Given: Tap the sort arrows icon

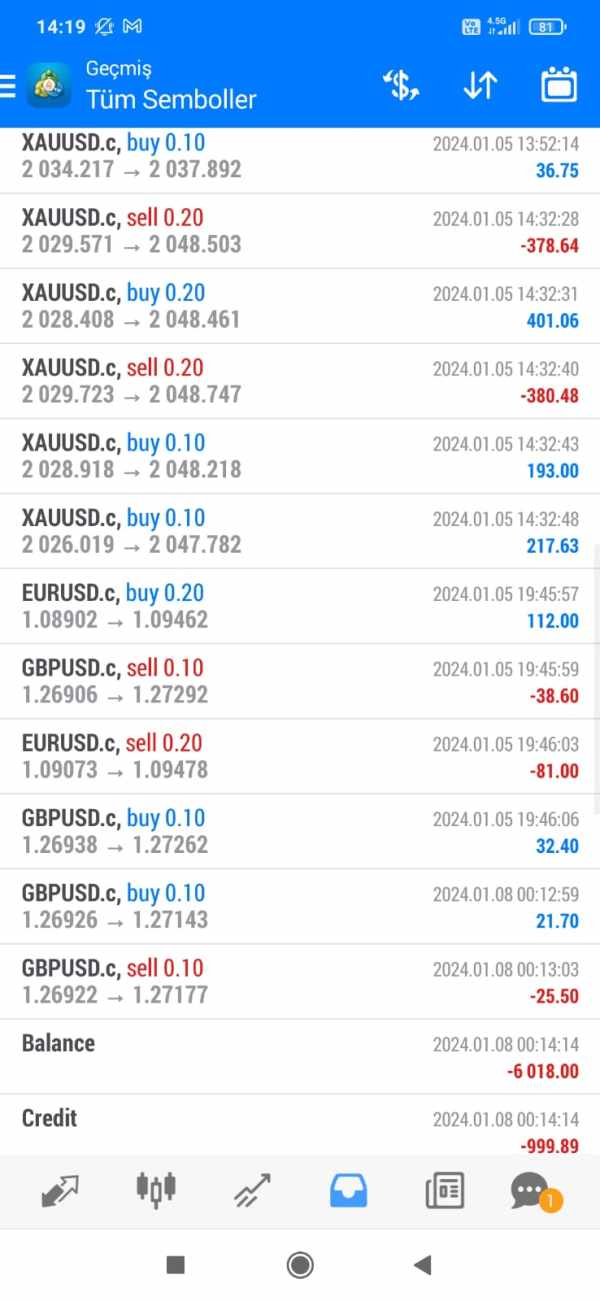Looking at the screenshot, I should [x=480, y=86].
